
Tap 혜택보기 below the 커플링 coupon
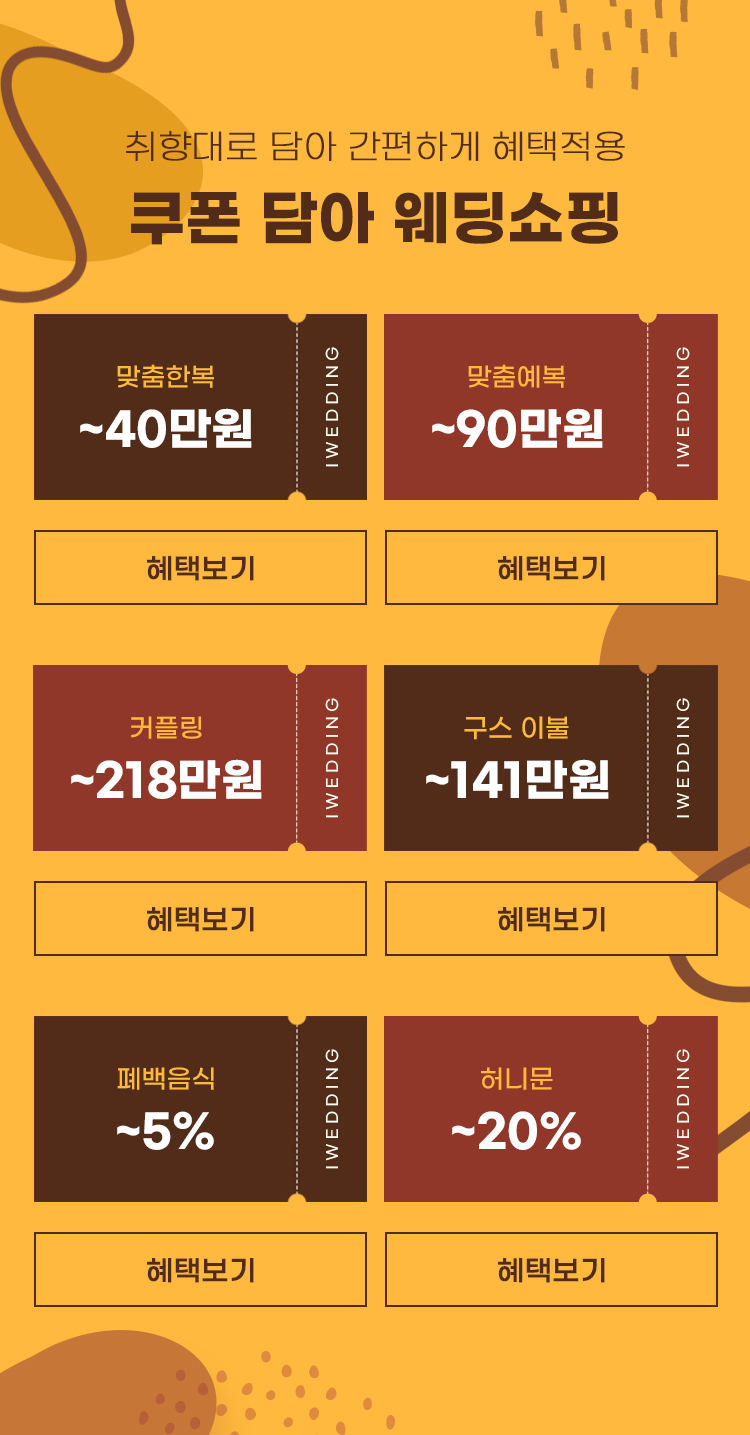pos(200,918)
